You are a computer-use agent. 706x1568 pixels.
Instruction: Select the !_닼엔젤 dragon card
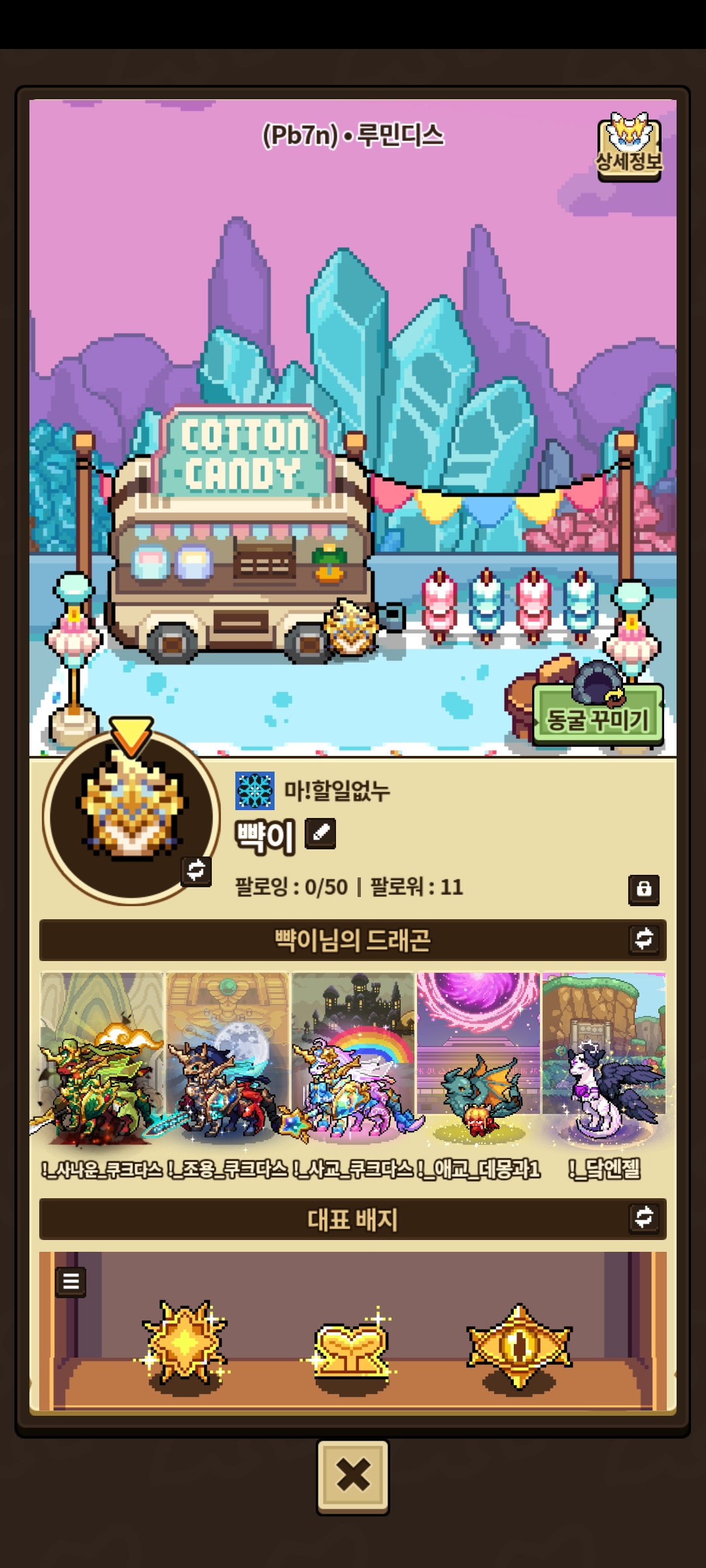click(x=604, y=1077)
